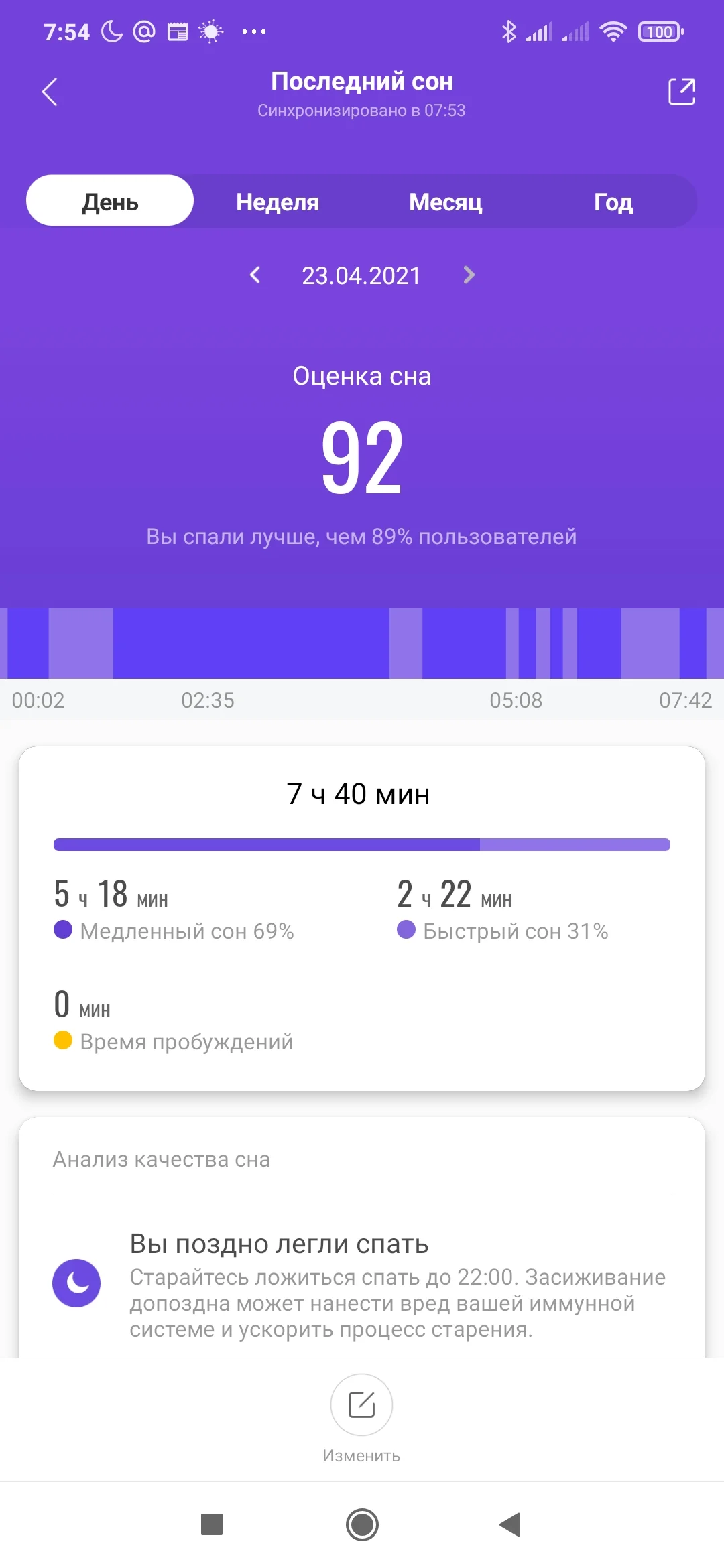Select the deep sleep purple dot indicator
The image size is (724, 1568).
point(62,931)
